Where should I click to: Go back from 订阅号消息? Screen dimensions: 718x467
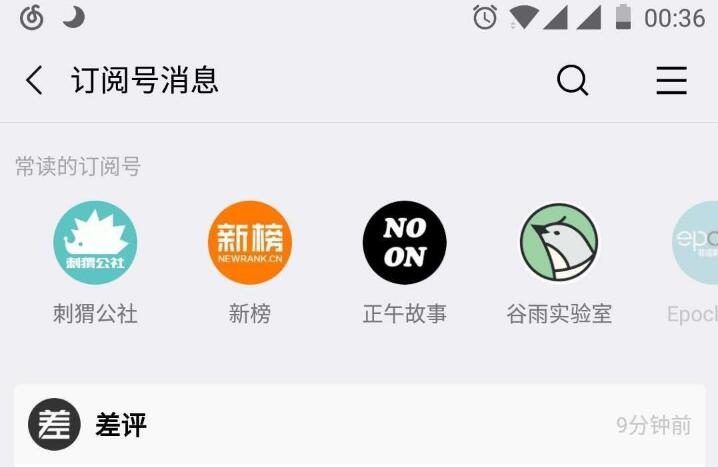click(x=35, y=80)
